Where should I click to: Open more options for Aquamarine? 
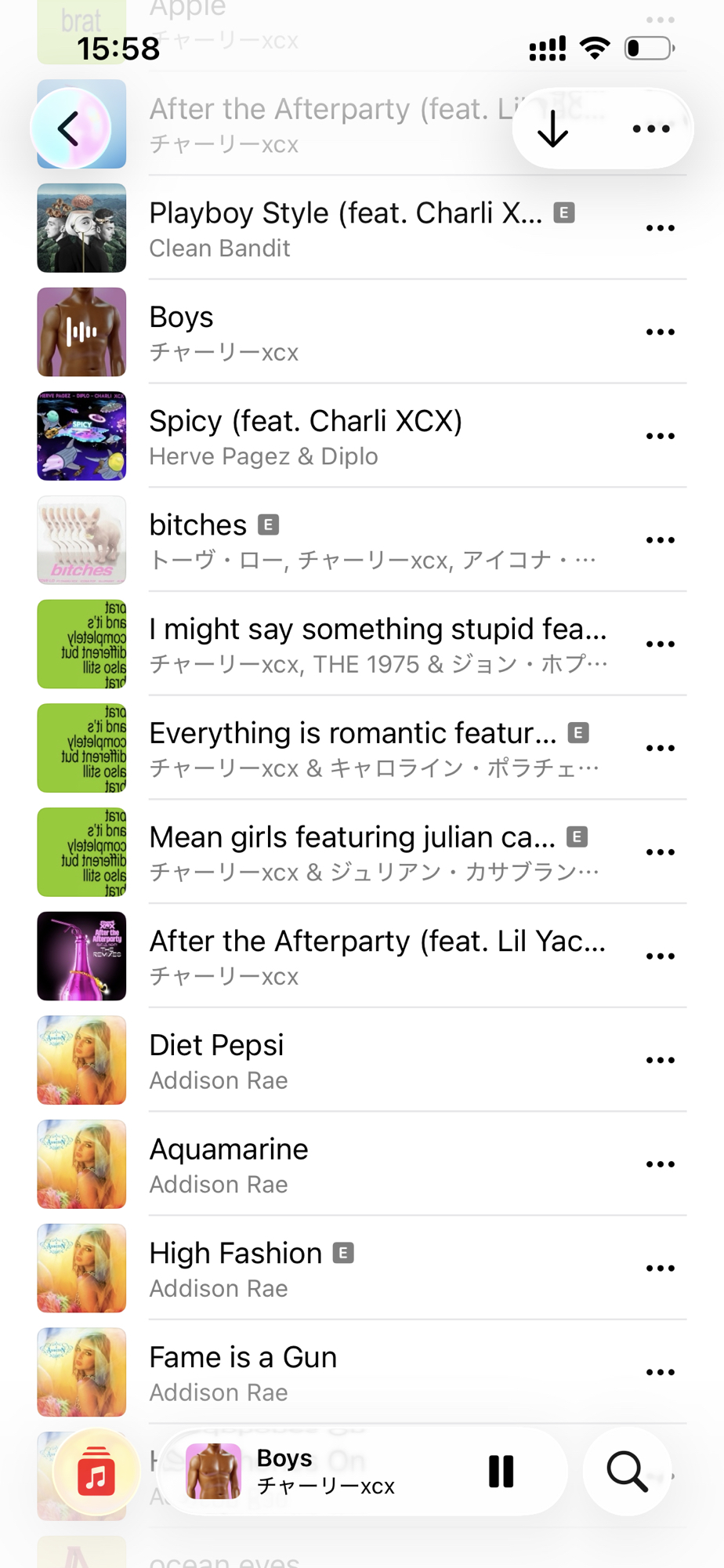[x=660, y=1164]
